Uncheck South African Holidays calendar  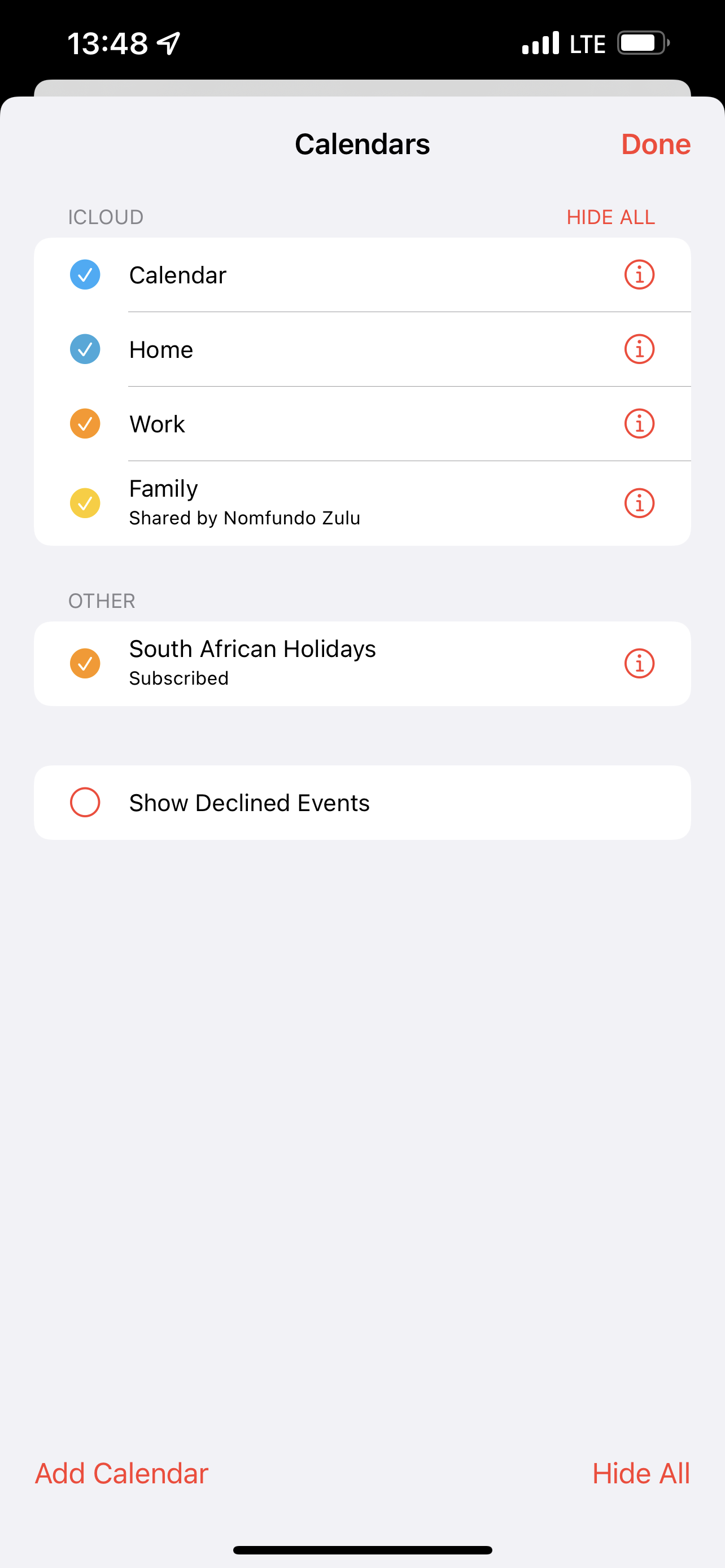click(x=85, y=663)
